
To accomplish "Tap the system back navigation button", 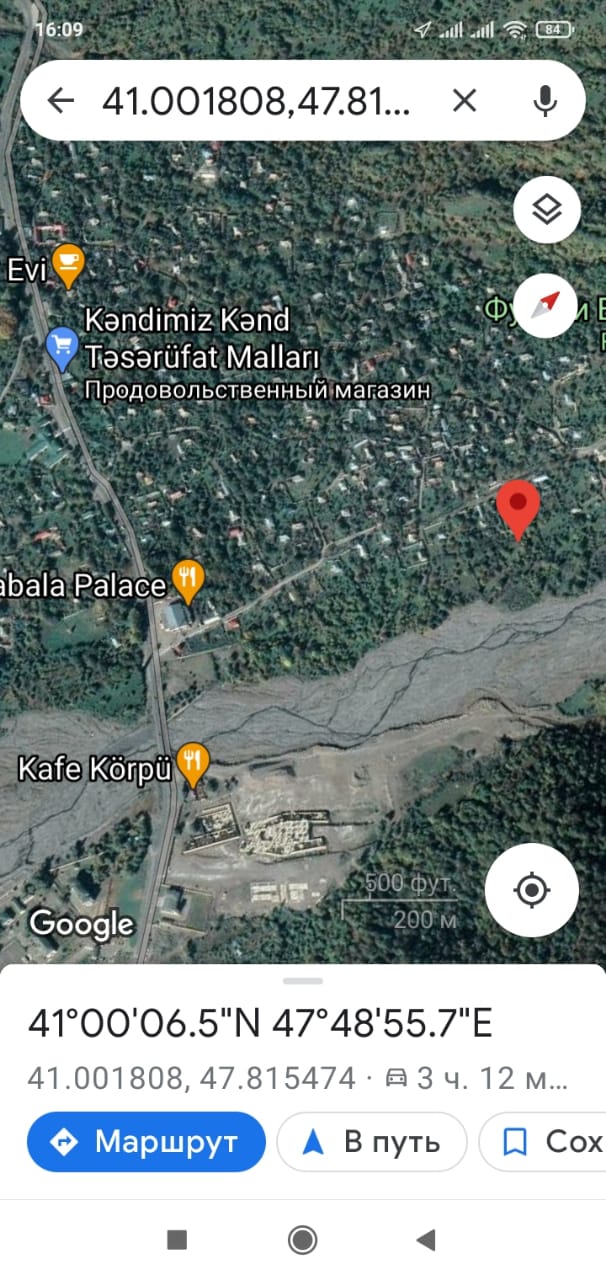I will click(427, 1240).
